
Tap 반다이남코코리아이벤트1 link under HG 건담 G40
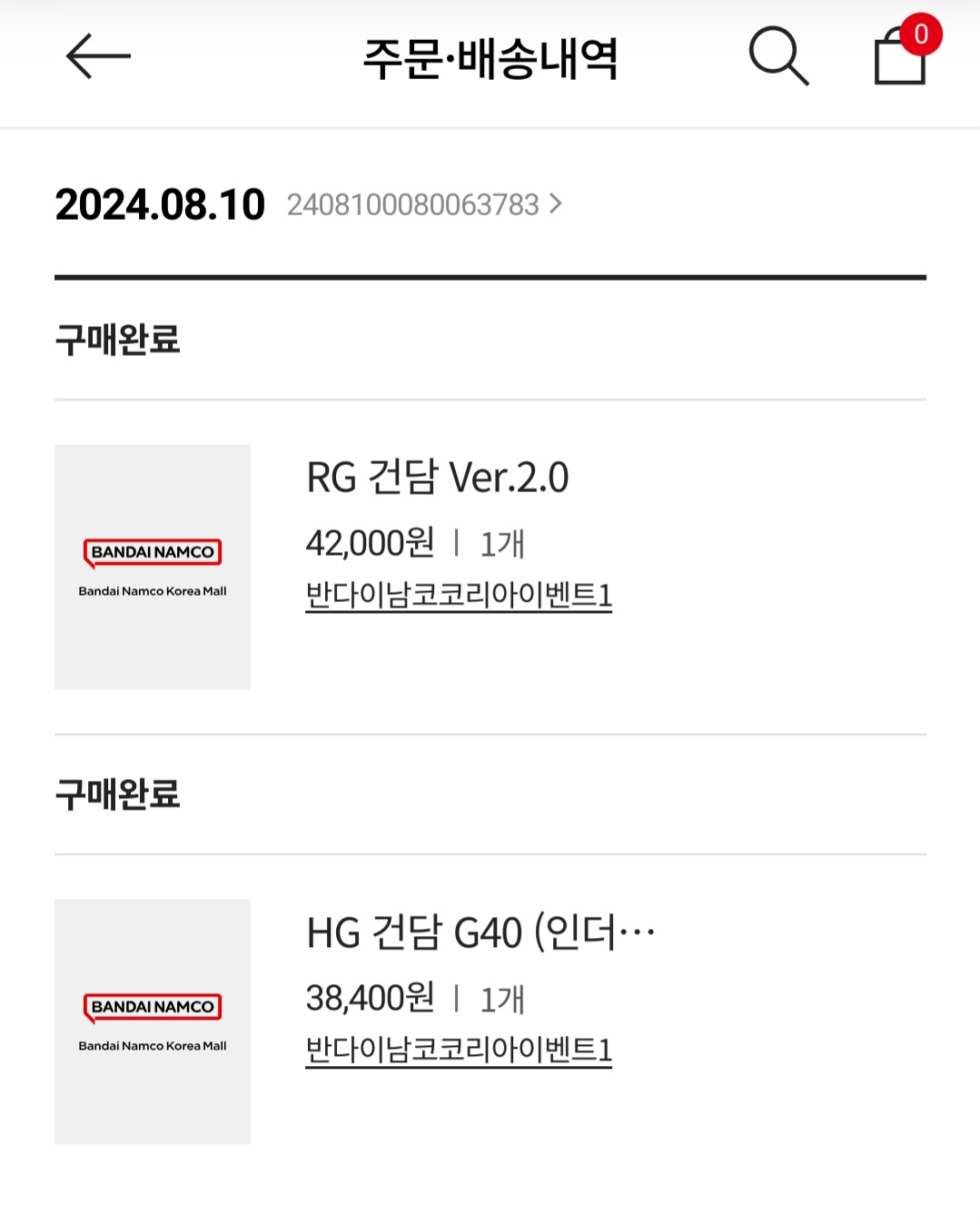[x=459, y=1051]
